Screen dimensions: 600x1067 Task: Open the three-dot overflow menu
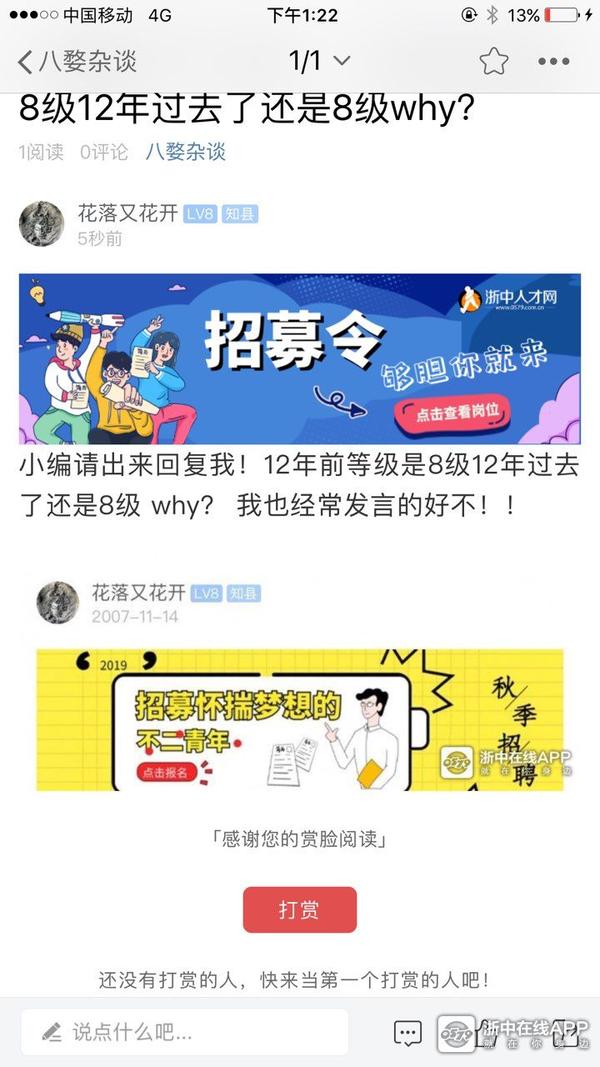[x=553, y=62]
